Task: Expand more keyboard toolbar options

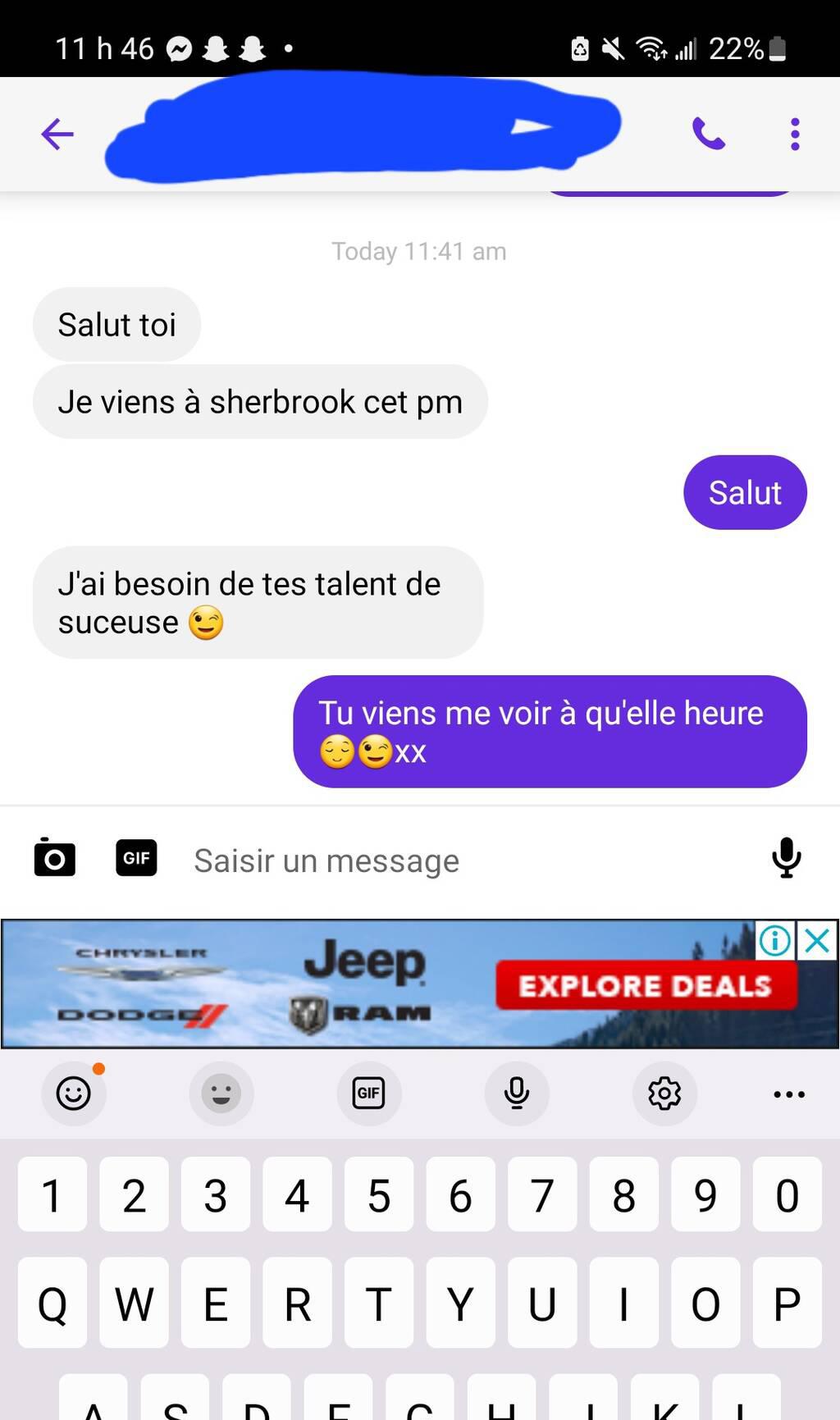Action: (788, 1094)
